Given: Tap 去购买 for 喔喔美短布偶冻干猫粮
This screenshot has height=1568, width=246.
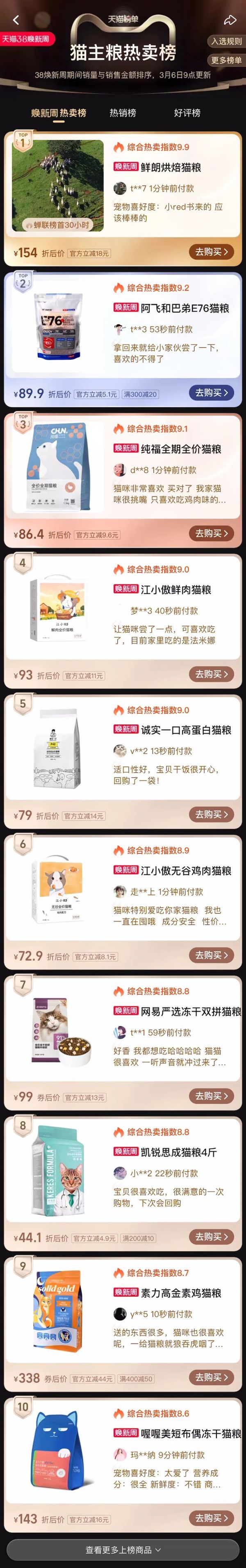Looking at the screenshot, I should [x=211, y=1518].
